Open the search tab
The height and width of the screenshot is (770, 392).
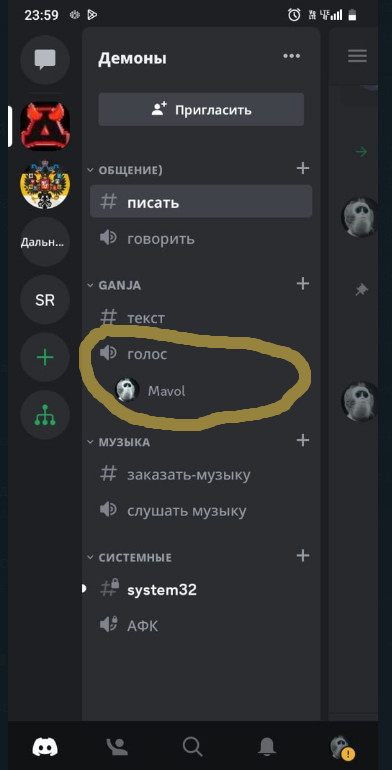tap(193, 746)
